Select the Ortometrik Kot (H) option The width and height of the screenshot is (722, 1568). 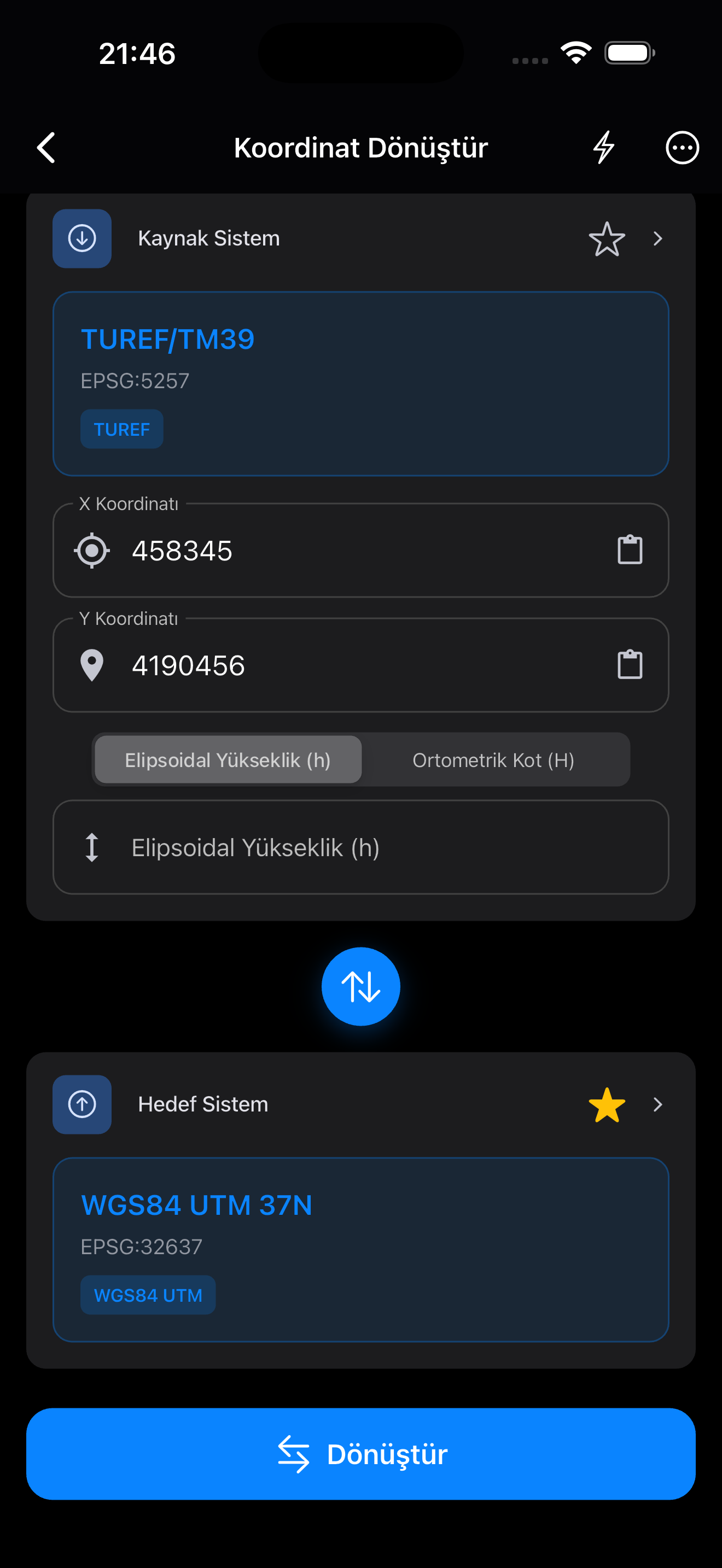pyautogui.click(x=494, y=759)
